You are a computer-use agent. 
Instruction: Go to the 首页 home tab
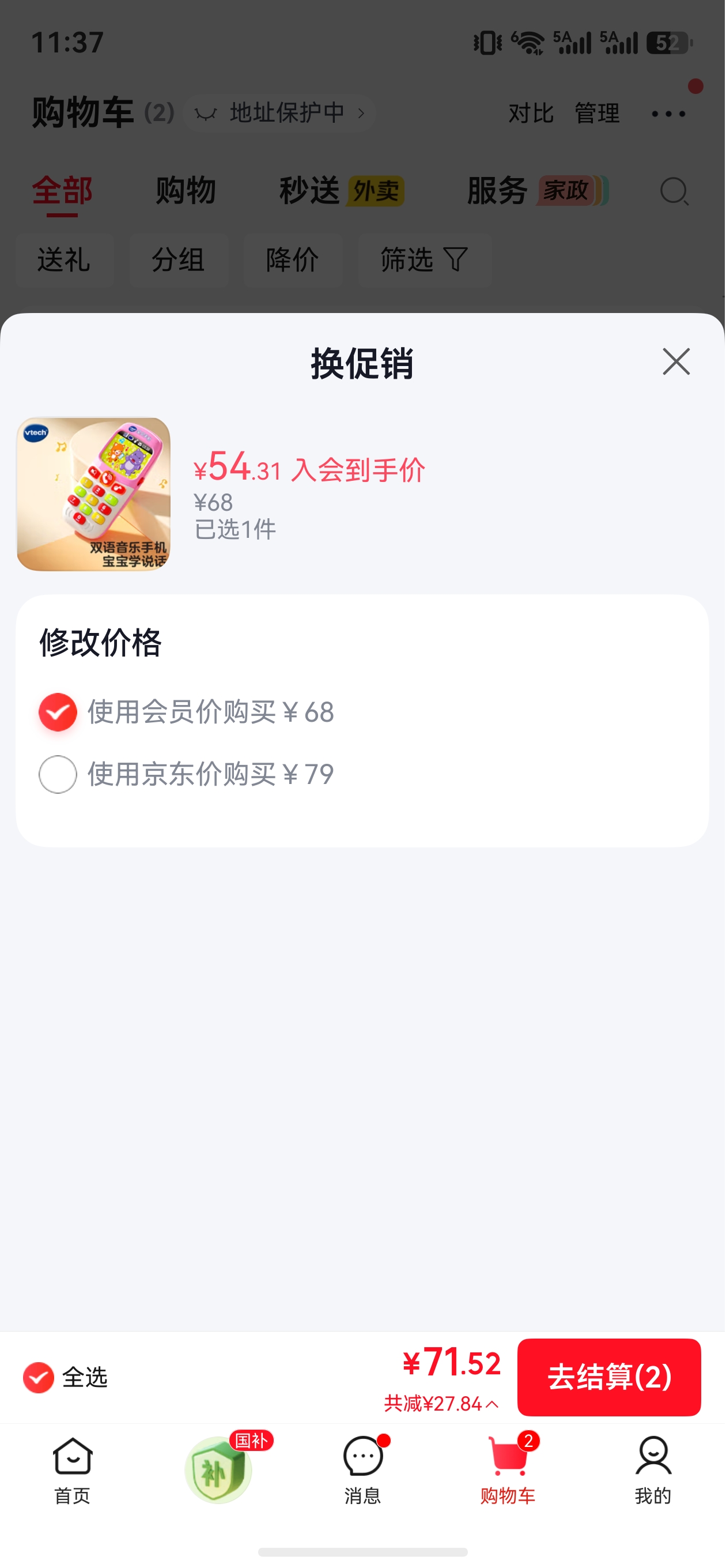coord(73,1471)
